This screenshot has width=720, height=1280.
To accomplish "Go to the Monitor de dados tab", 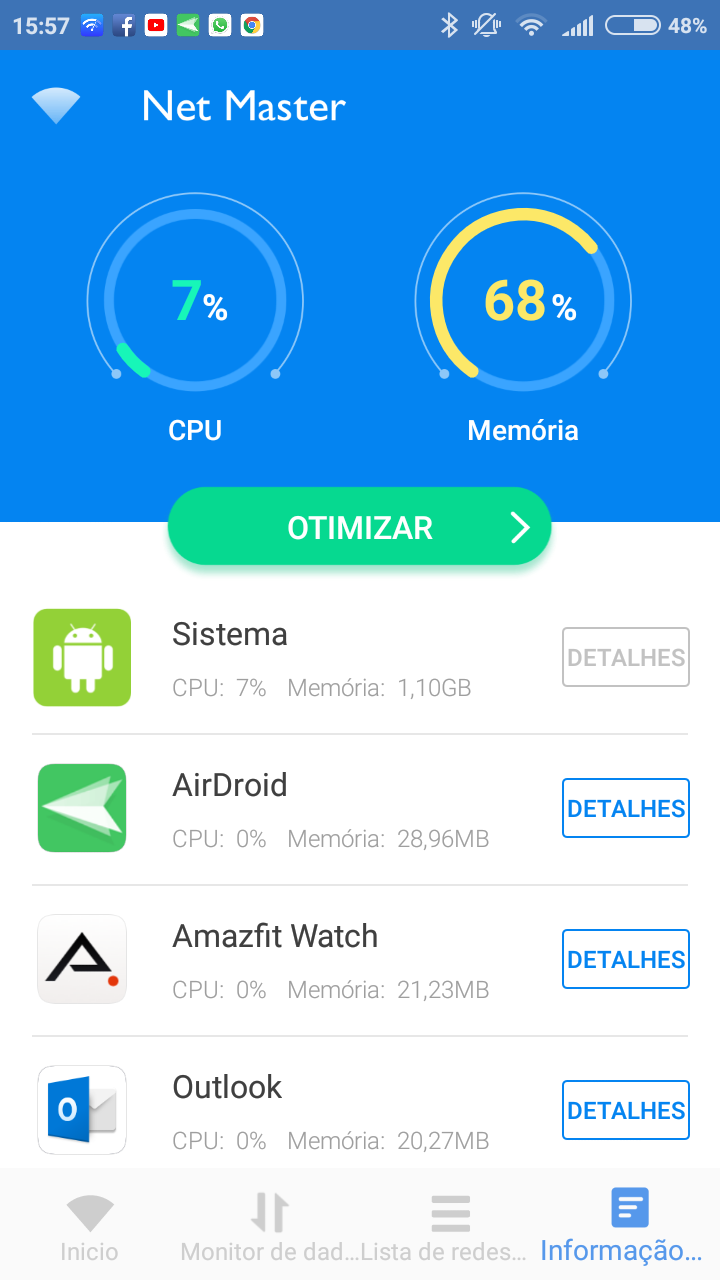I will click(x=270, y=1225).
